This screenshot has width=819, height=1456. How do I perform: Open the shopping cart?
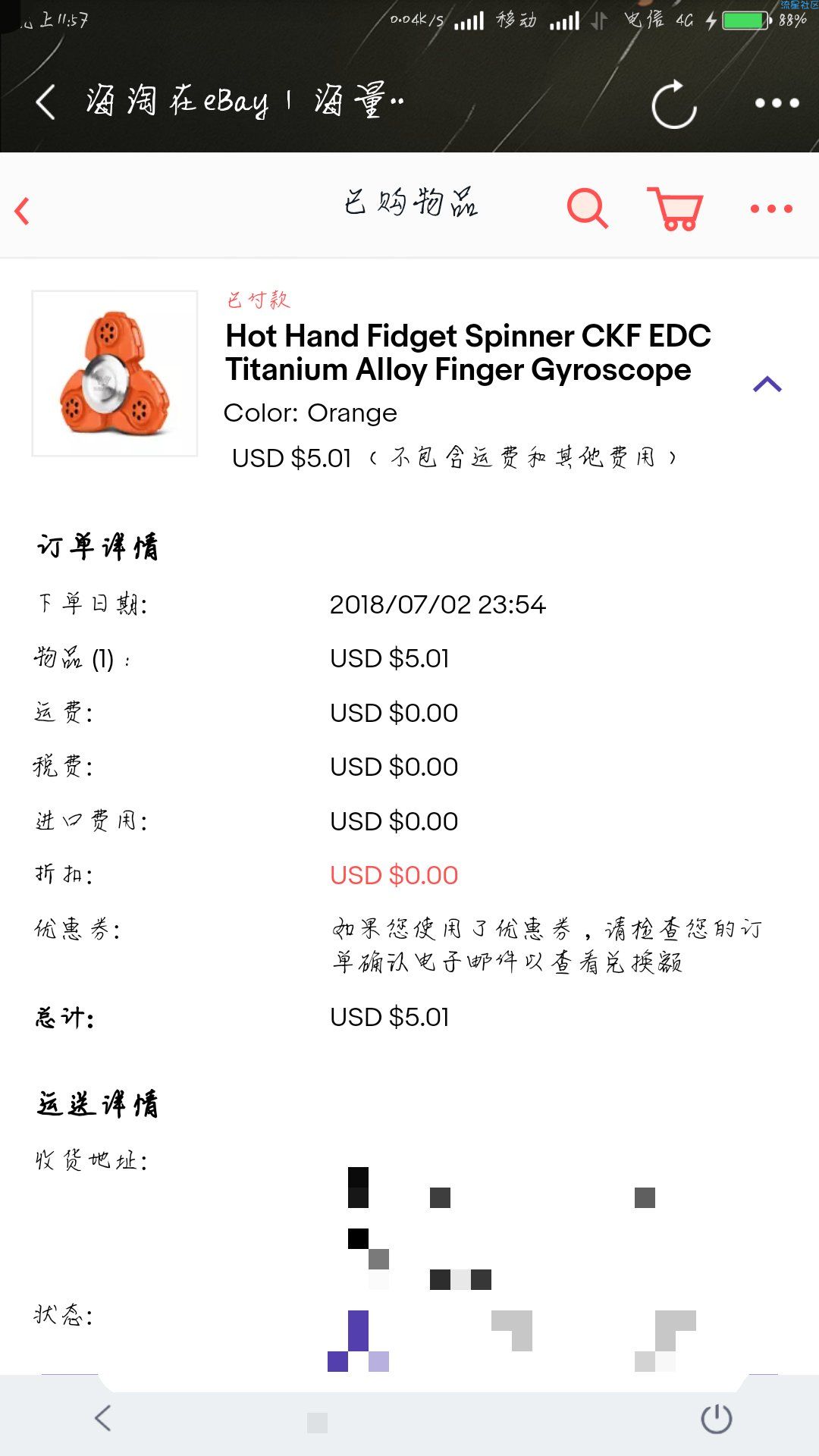pyautogui.click(x=676, y=209)
